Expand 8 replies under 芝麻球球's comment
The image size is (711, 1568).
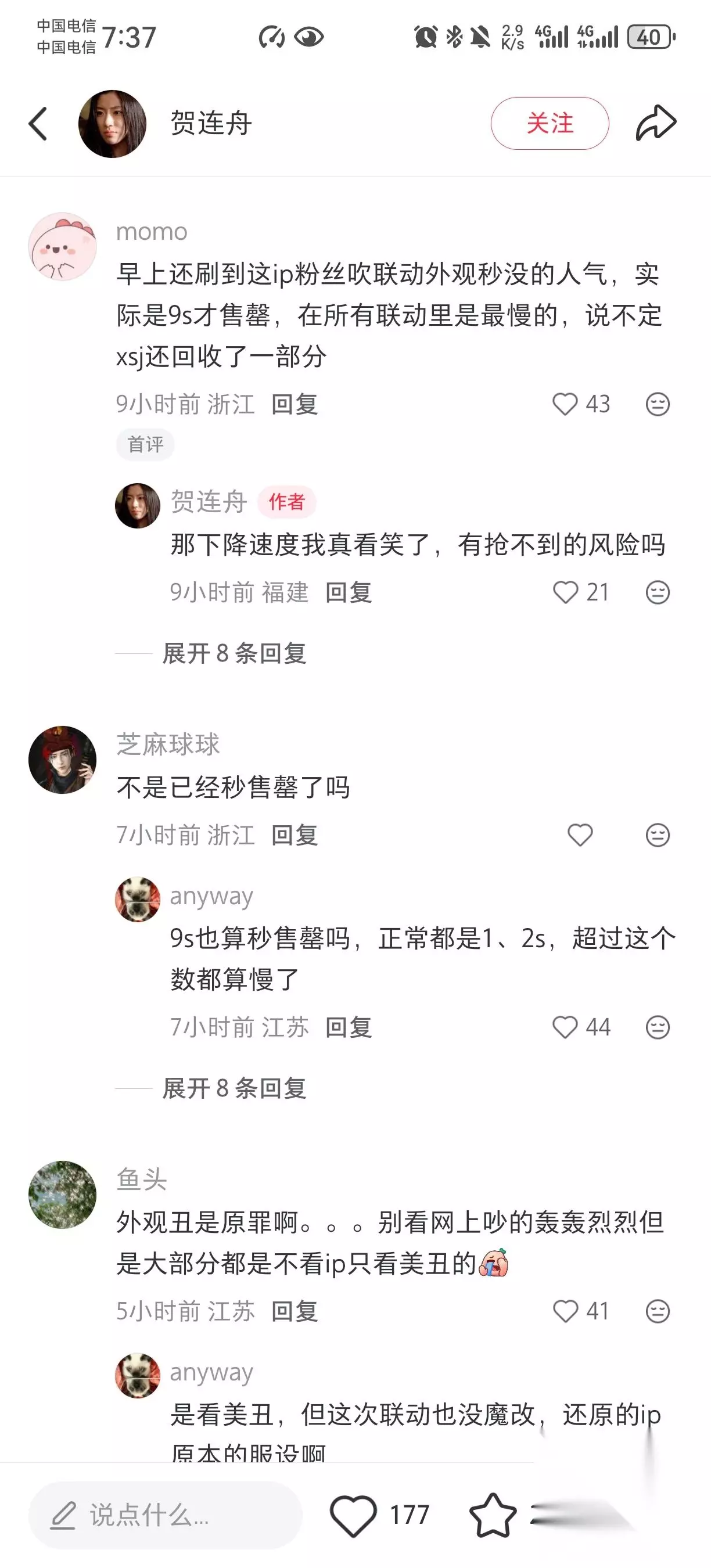(x=234, y=1088)
